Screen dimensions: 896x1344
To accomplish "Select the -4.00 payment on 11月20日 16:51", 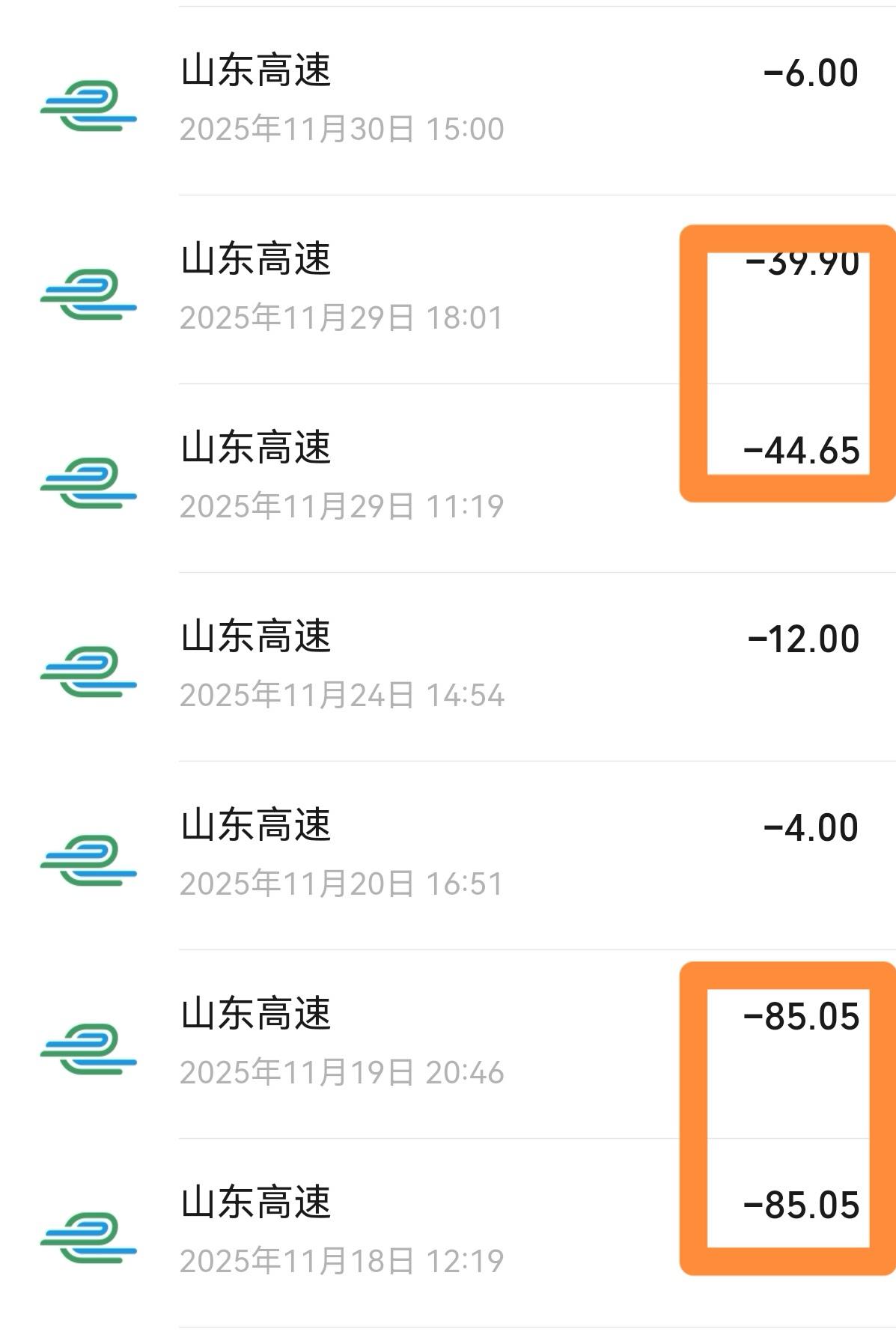I will [x=448, y=856].
